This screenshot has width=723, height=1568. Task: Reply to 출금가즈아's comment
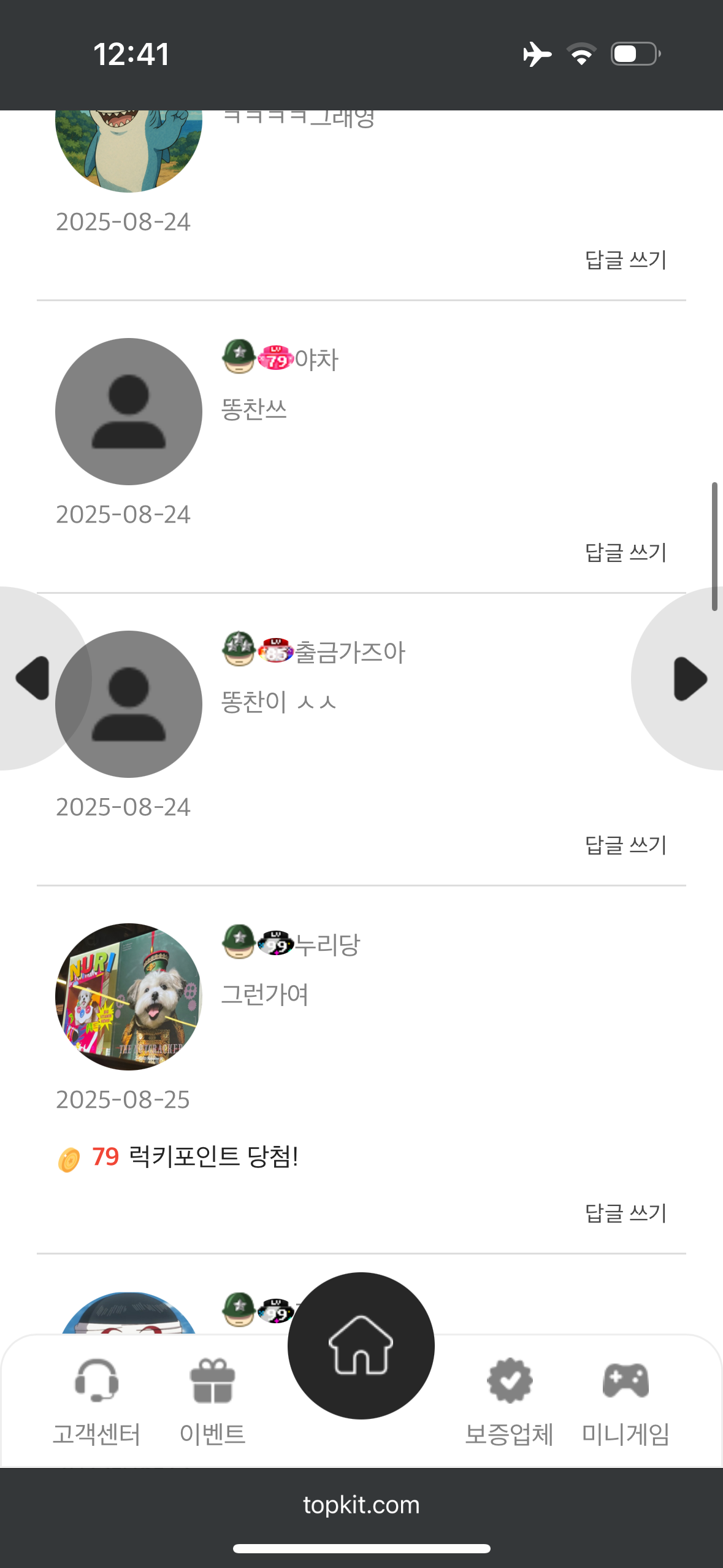click(625, 845)
